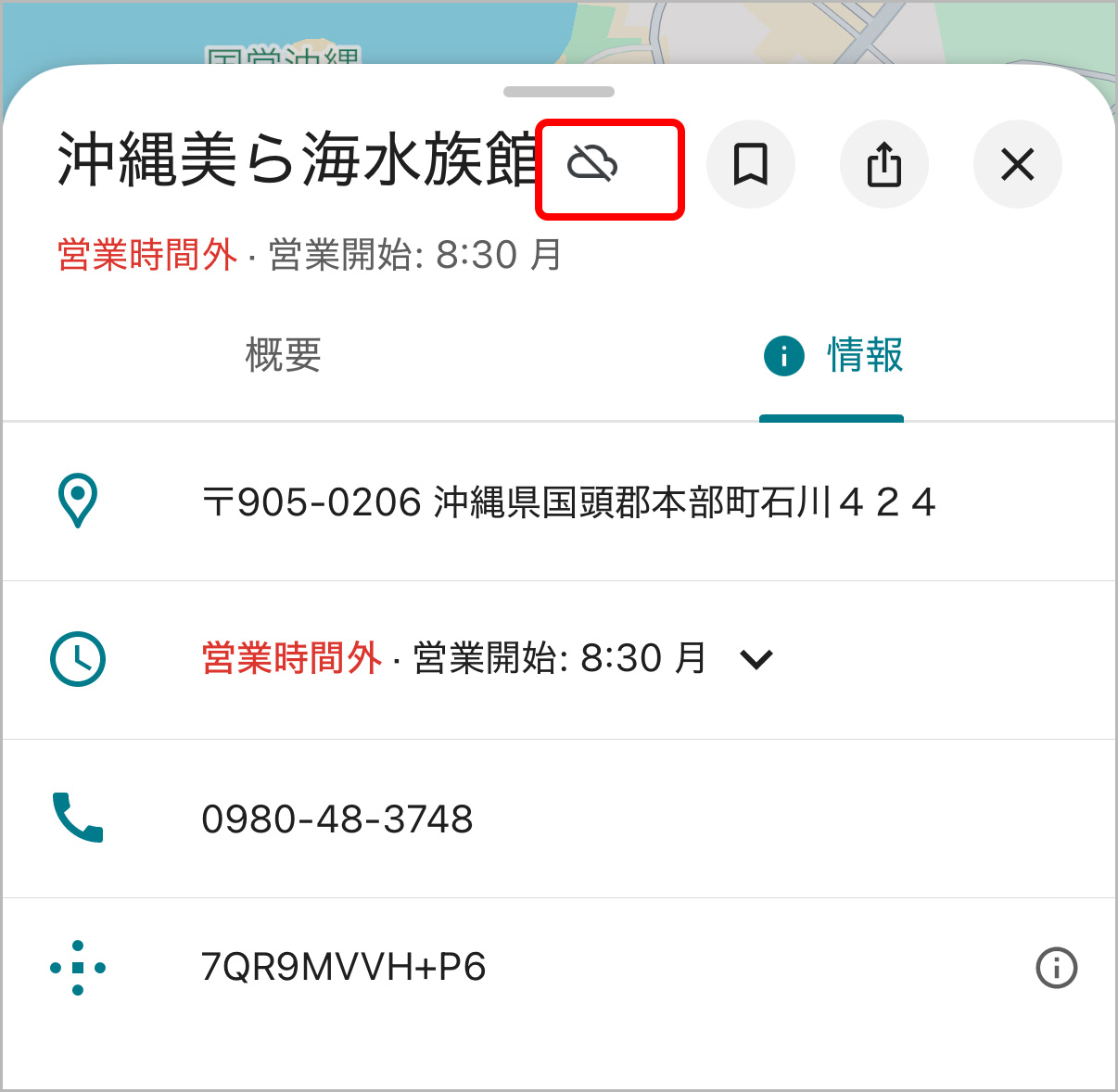Expand the opening hours chevron
This screenshot has height=1092, width=1118.
tap(756, 660)
